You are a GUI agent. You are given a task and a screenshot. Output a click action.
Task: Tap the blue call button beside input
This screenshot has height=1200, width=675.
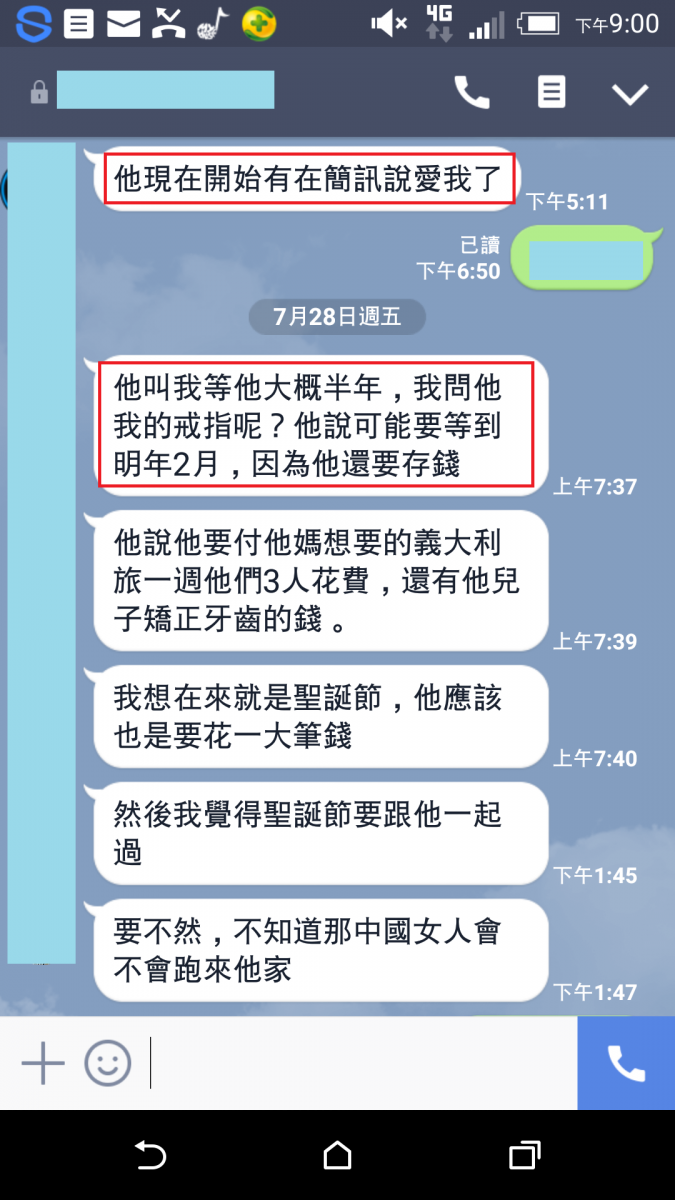pos(626,1063)
